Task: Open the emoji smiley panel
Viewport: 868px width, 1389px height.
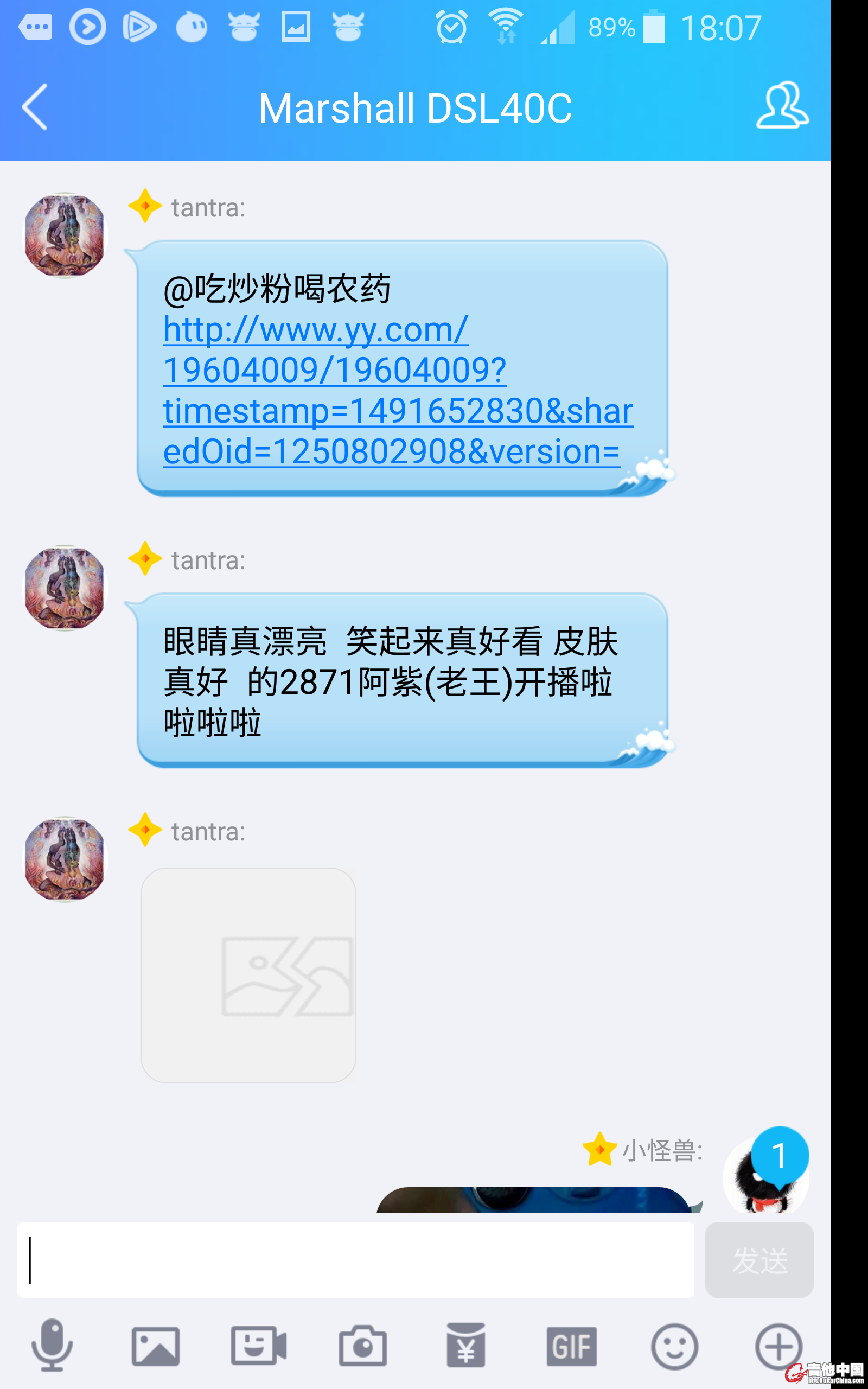Action: click(674, 1346)
